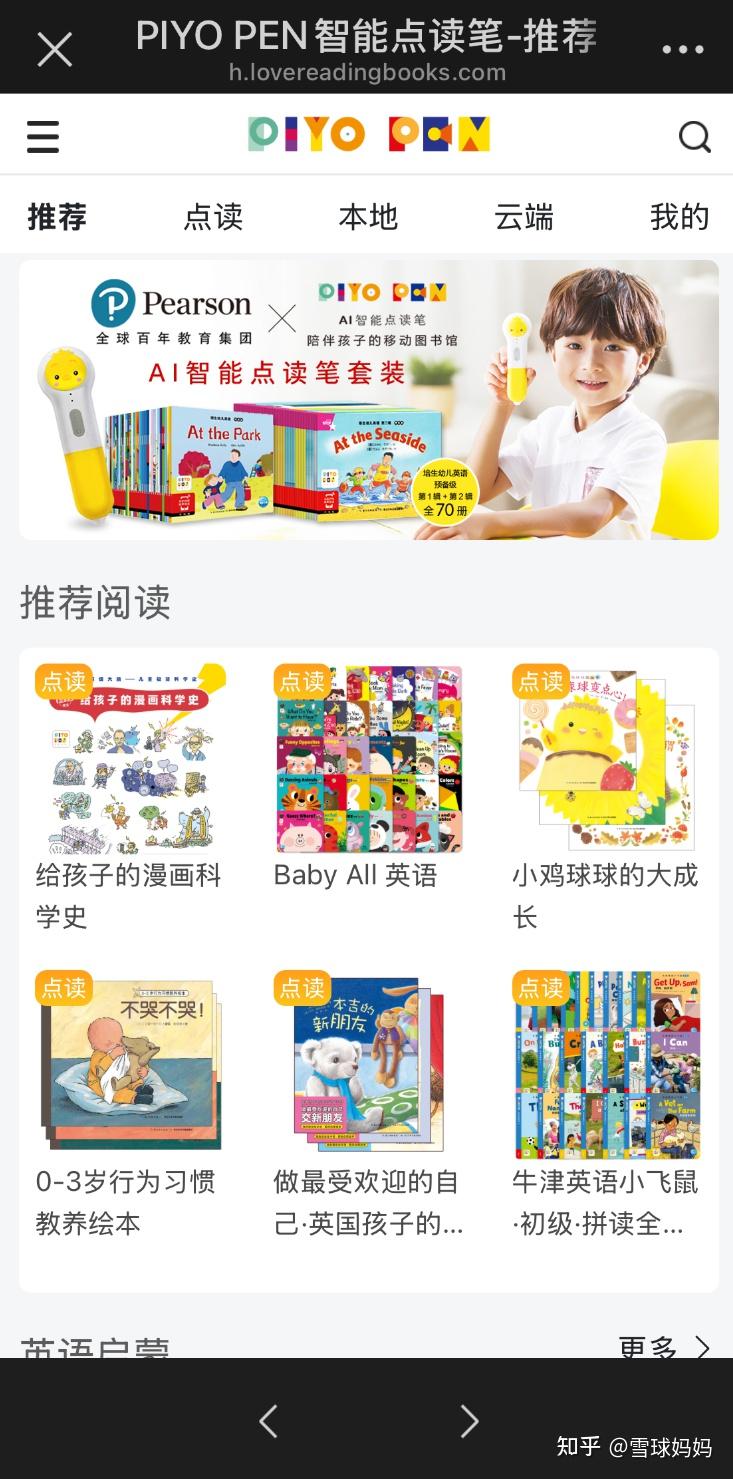
Task: Switch to the 云端 tab
Action: coord(523,217)
